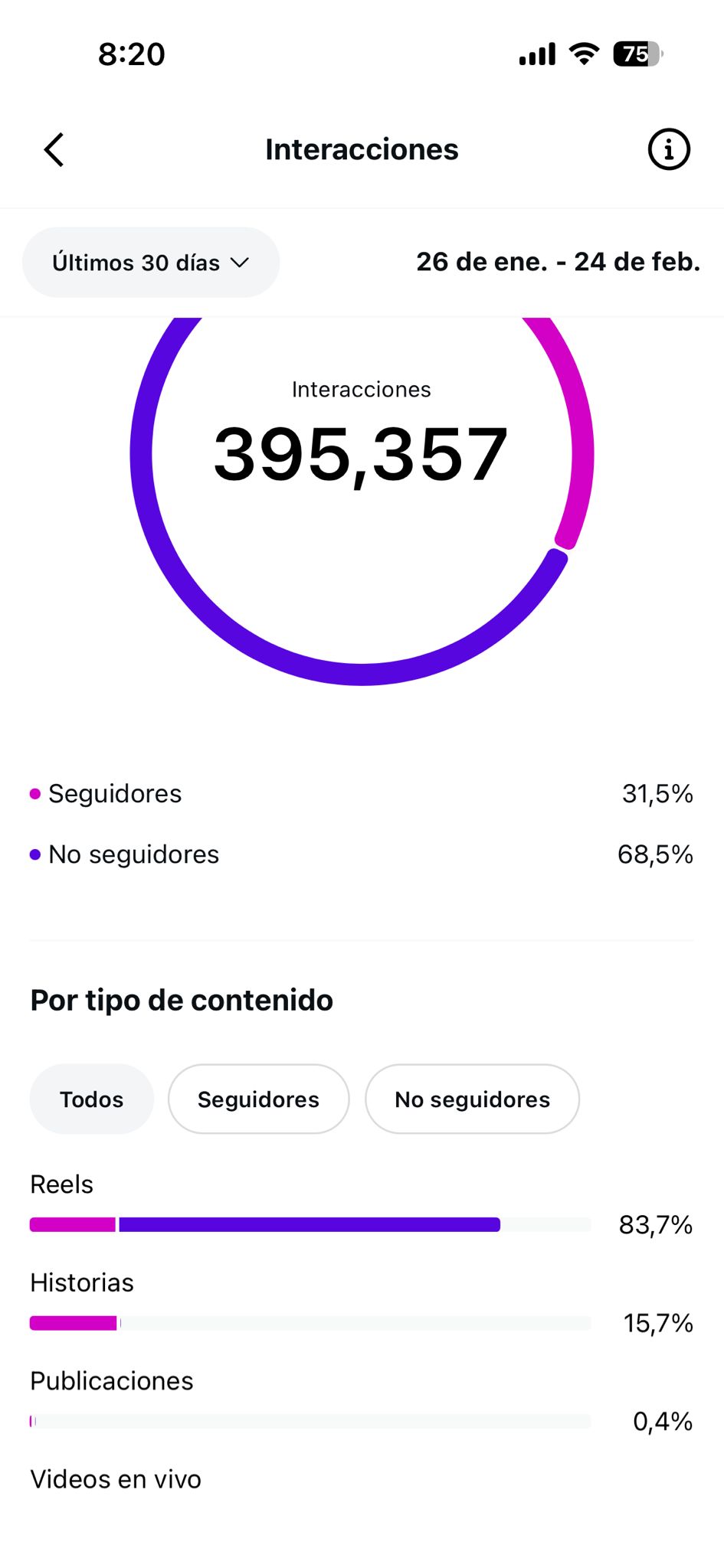Viewport: 724px width, 1568px height.
Task: Select the Todos content filter
Action: [92, 1099]
